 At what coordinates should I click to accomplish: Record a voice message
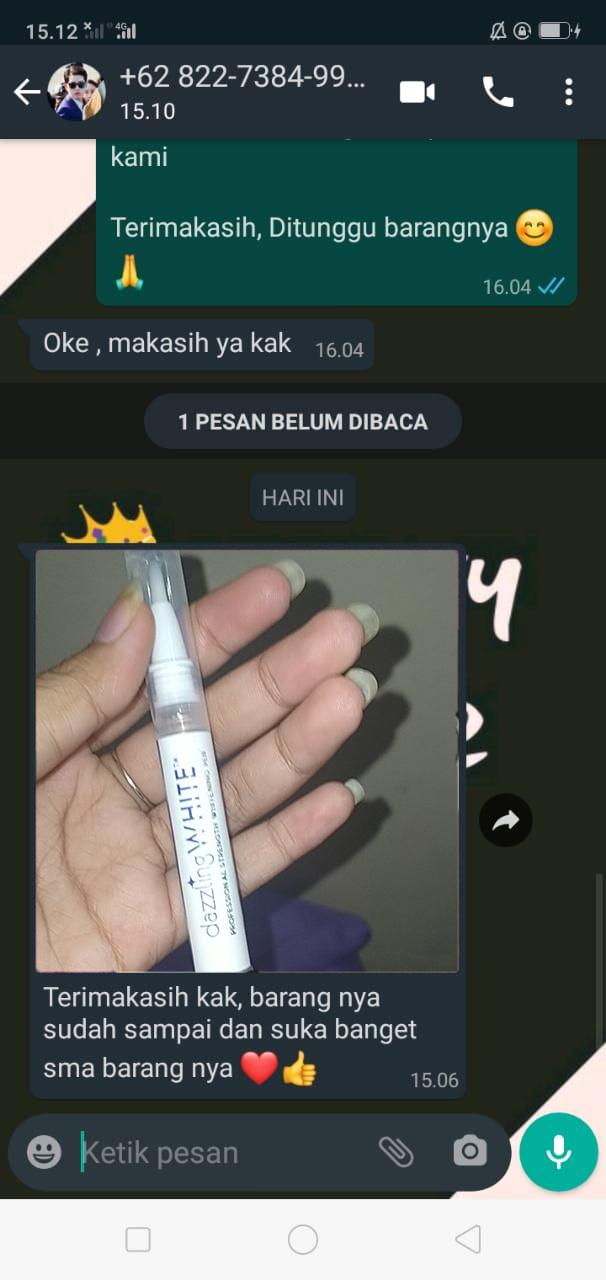(x=558, y=1152)
